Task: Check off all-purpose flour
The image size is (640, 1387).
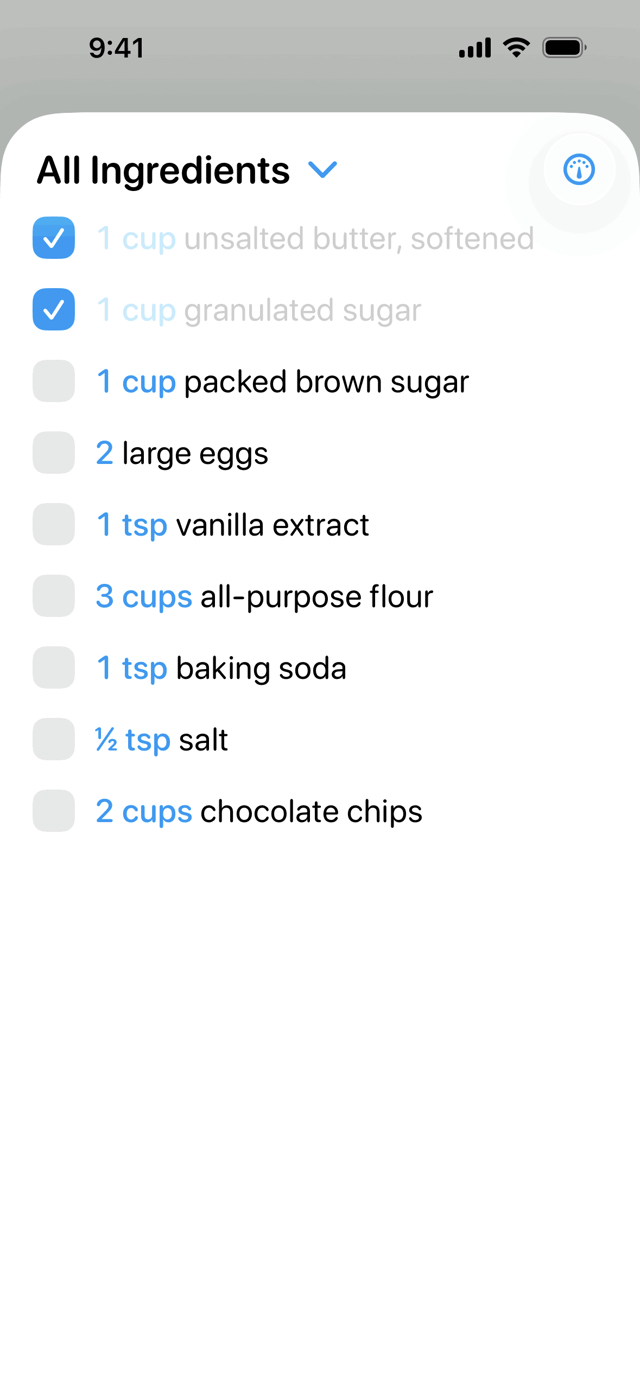Action: click(54, 596)
